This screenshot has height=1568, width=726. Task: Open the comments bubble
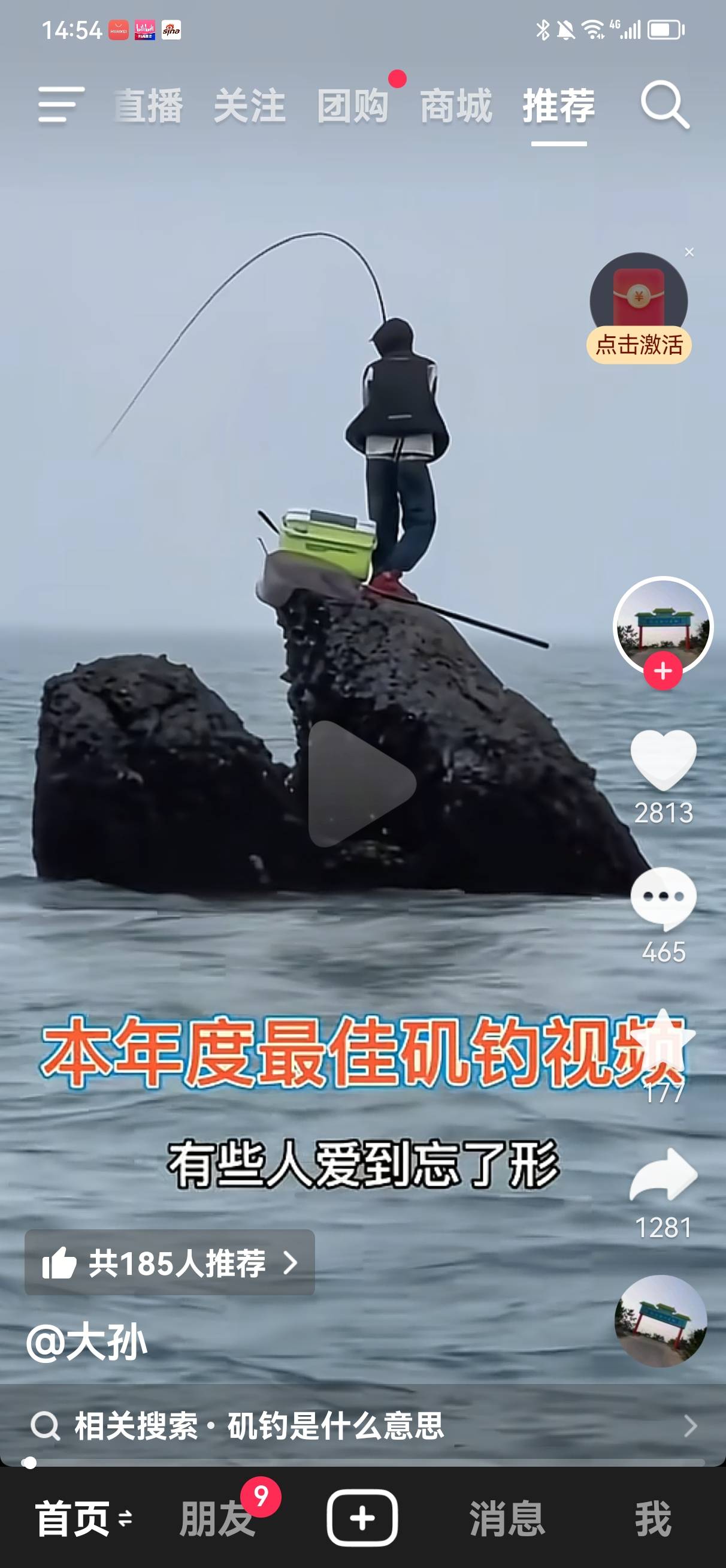click(x=663, y=898)
